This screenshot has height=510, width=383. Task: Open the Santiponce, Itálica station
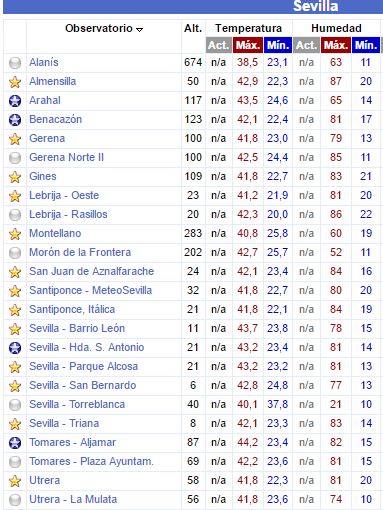click(x=72, y=309)
